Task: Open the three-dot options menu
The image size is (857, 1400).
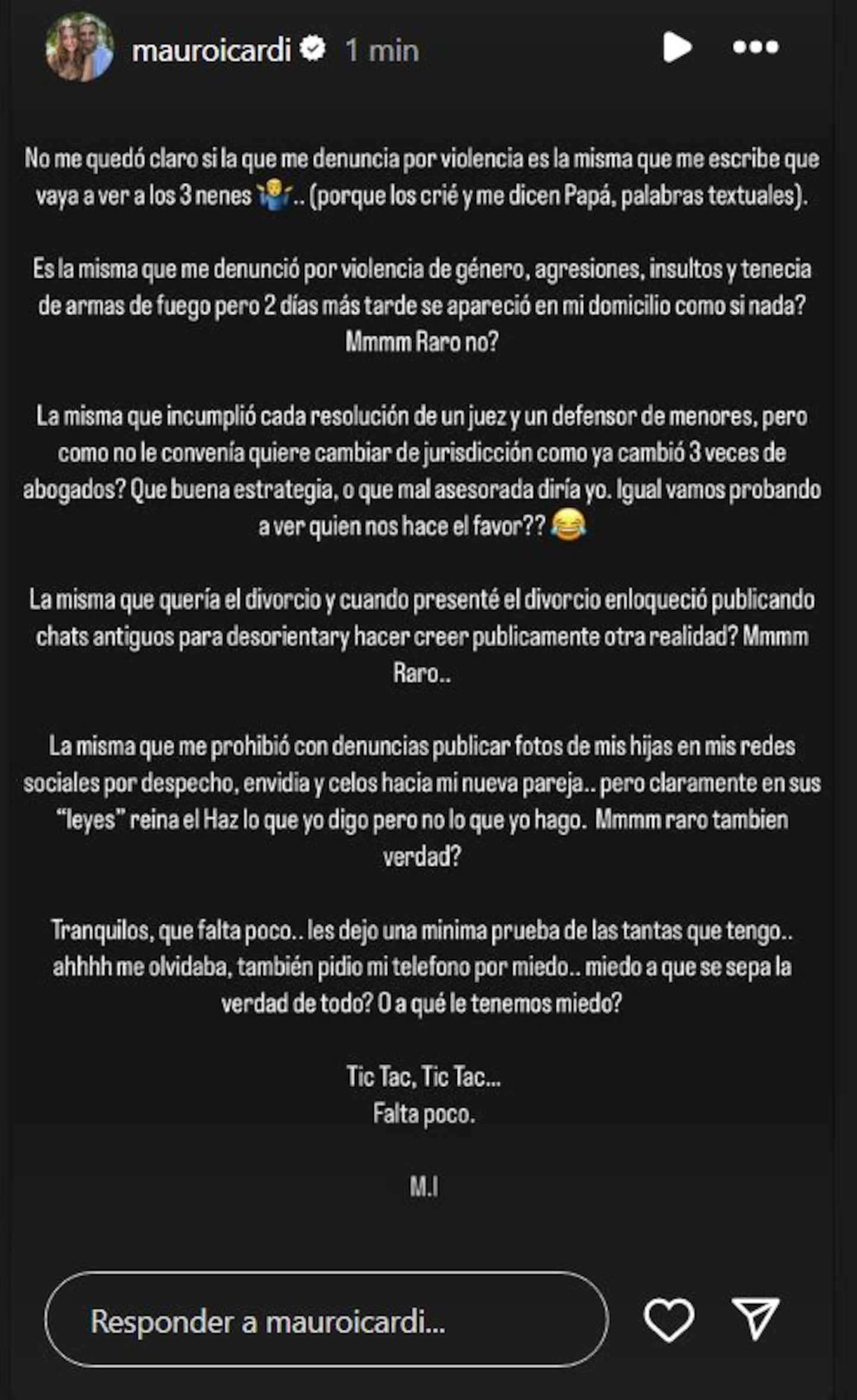Action: pyautogui.click(x=755, y=47)
